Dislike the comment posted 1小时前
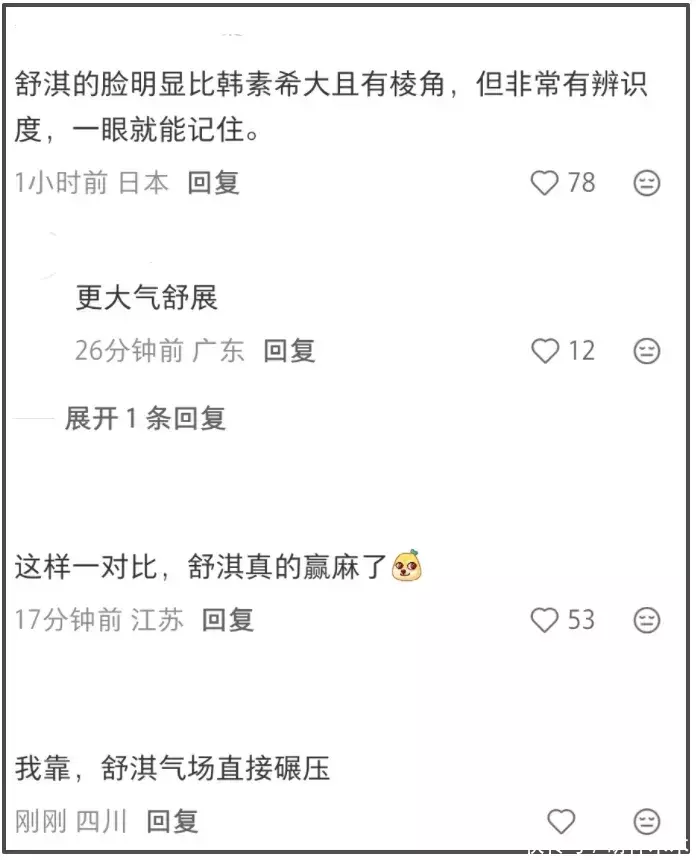 click(x=647, y=183)
